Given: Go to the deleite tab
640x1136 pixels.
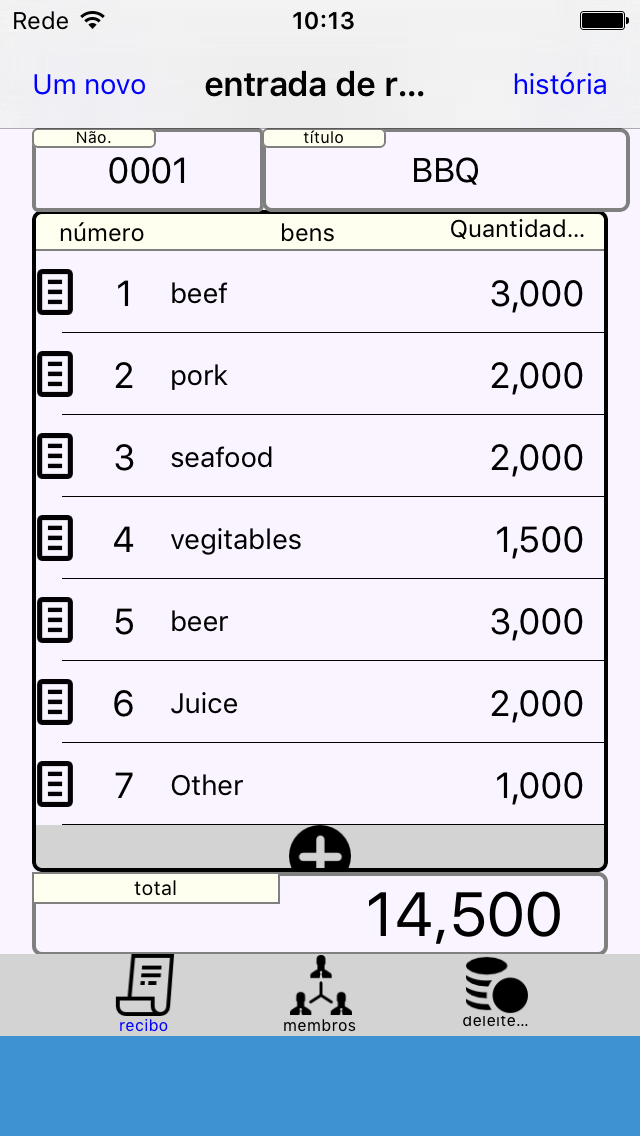Looking at the screenshot, I should point(495,993).
